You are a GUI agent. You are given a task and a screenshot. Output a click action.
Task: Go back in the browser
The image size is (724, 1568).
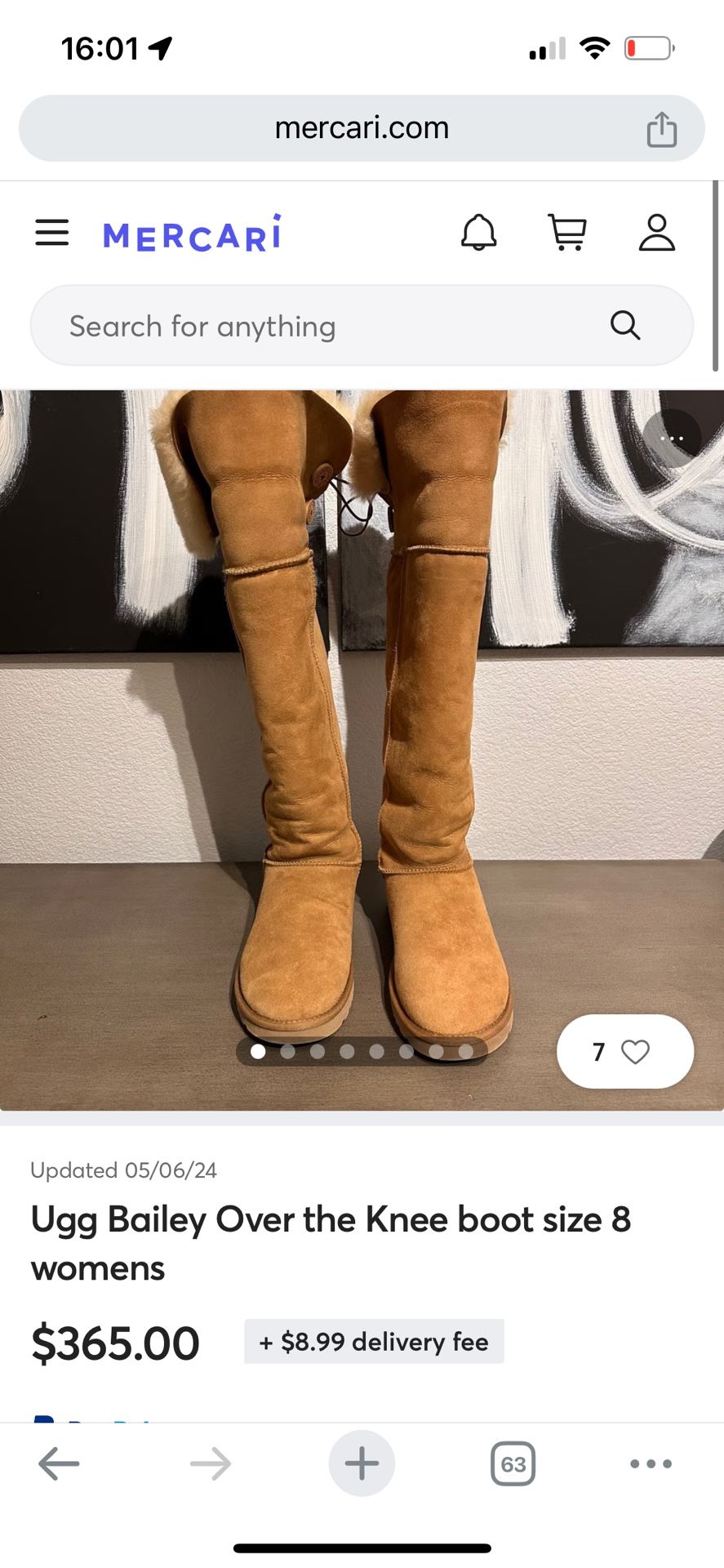(x=59, y=1463)
